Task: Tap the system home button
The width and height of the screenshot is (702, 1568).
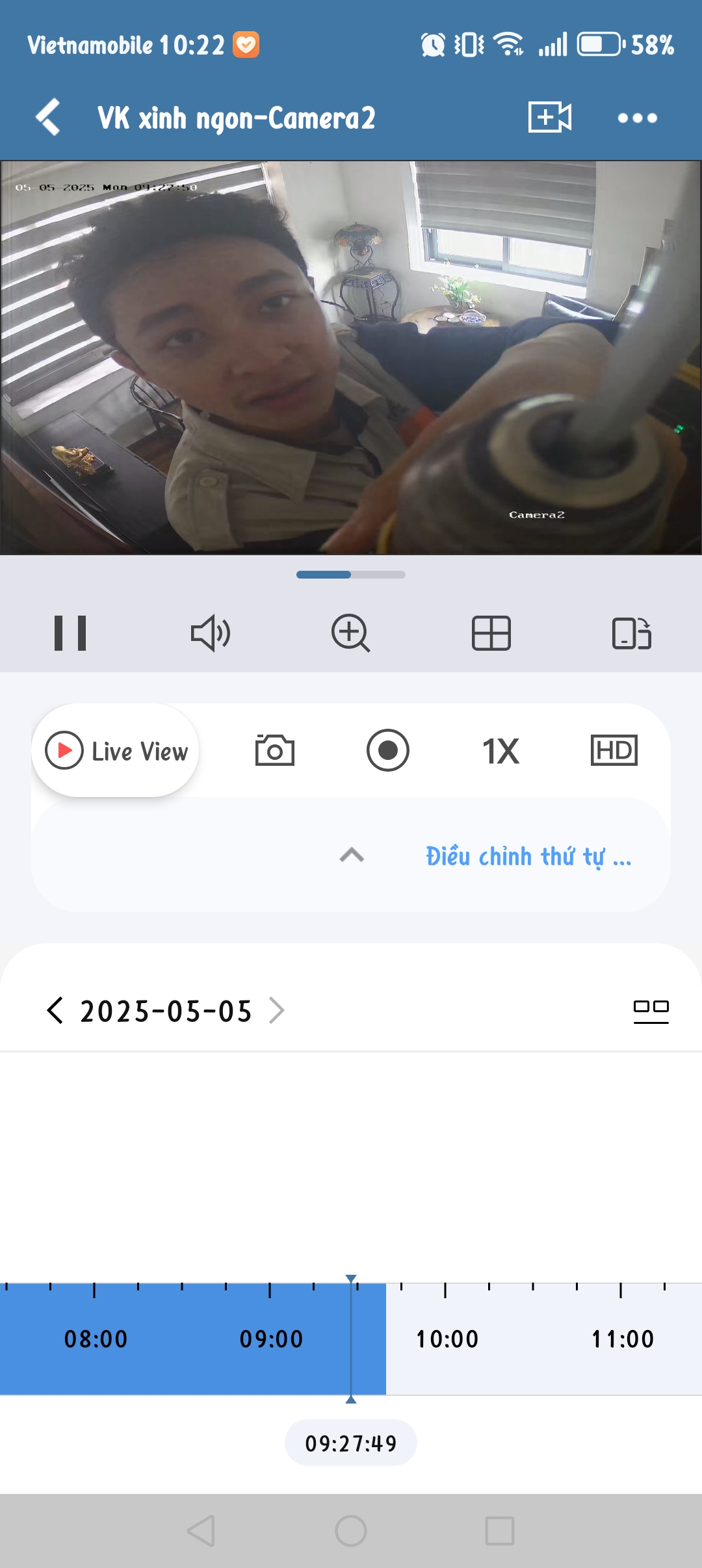Action: pos(351,1531)
